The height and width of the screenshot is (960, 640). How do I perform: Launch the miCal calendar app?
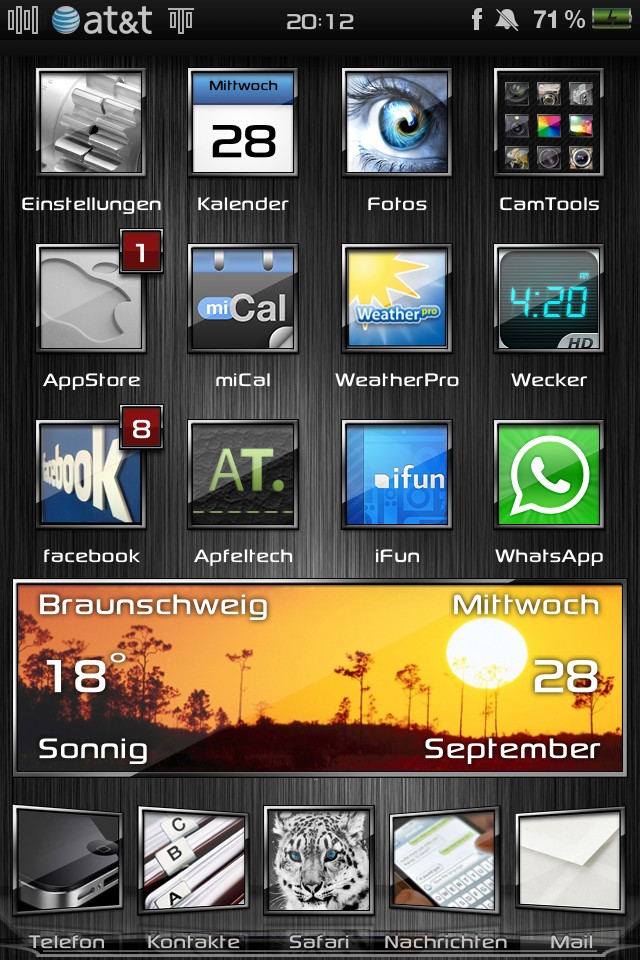coord(243,299)
